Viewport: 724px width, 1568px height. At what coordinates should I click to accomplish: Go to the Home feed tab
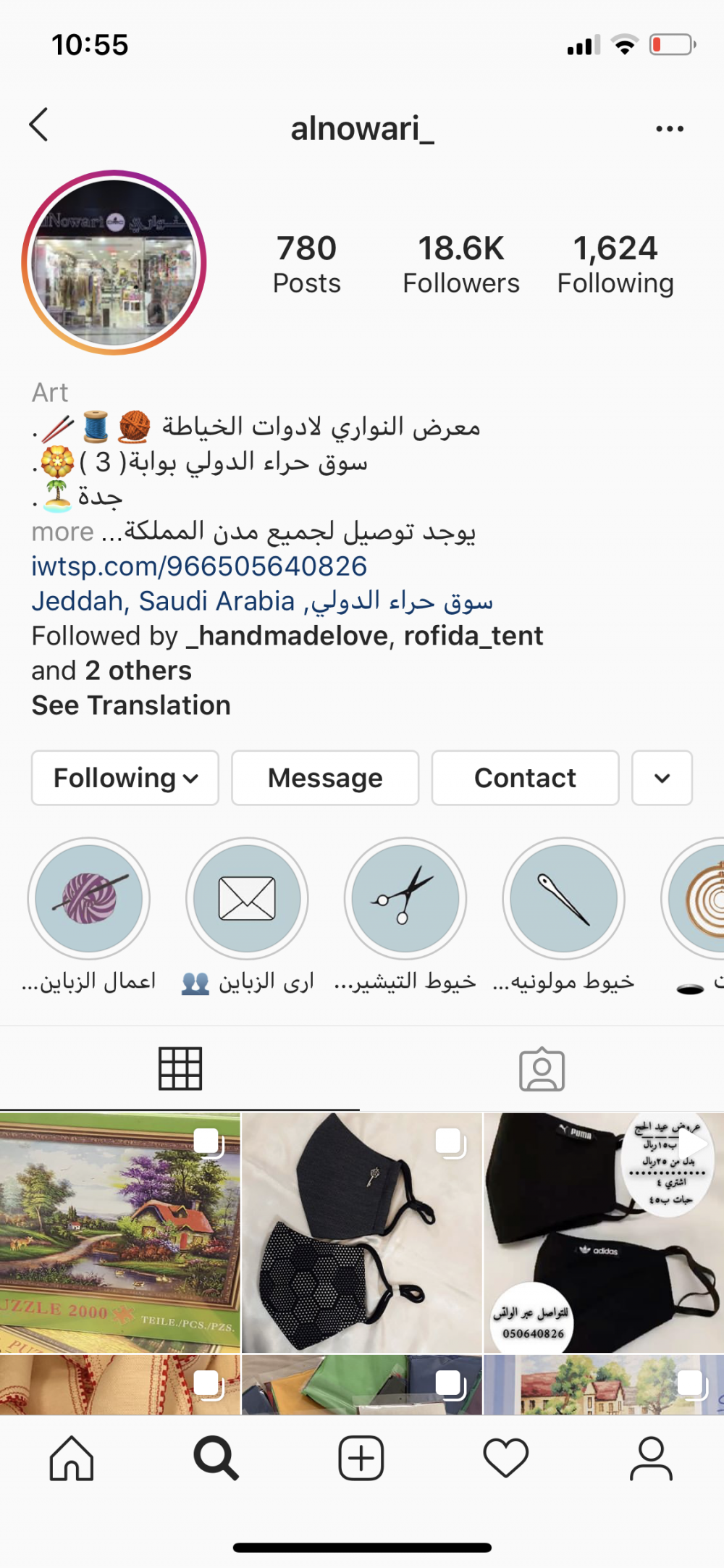click(x=72, y=1458)
